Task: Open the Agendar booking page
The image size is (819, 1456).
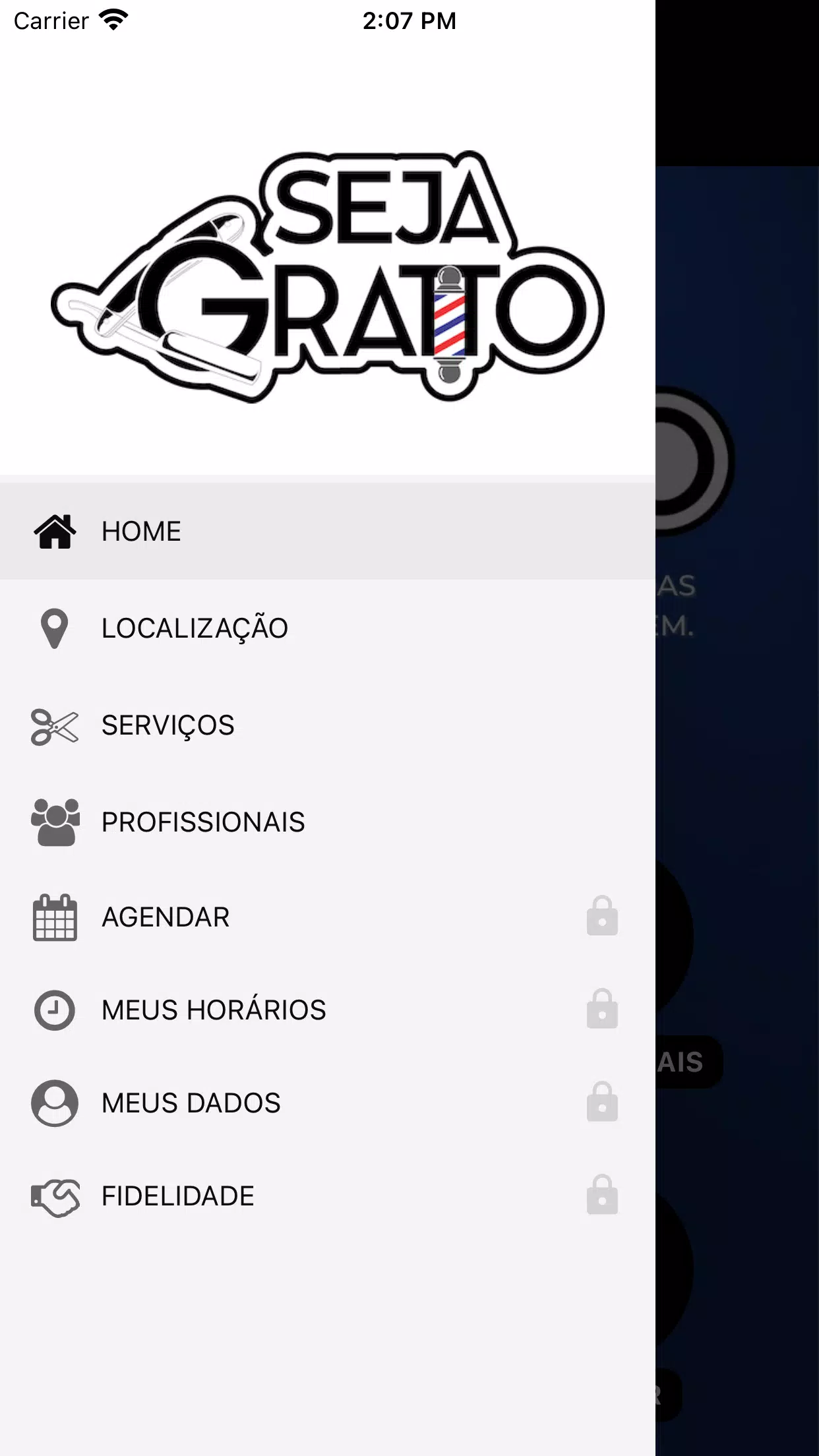Action: pos(164,916)
